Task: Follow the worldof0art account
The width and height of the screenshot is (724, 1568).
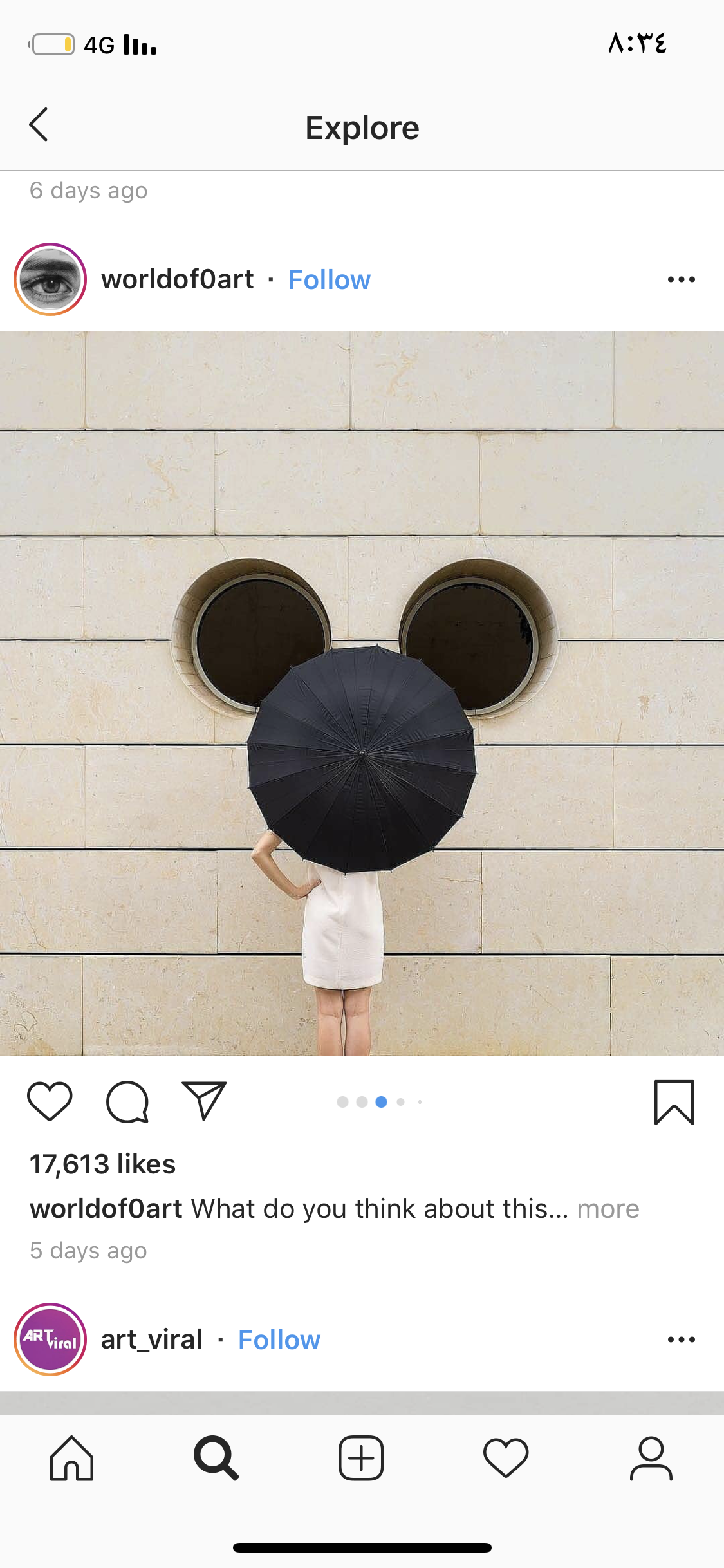Action: point(329,280)
